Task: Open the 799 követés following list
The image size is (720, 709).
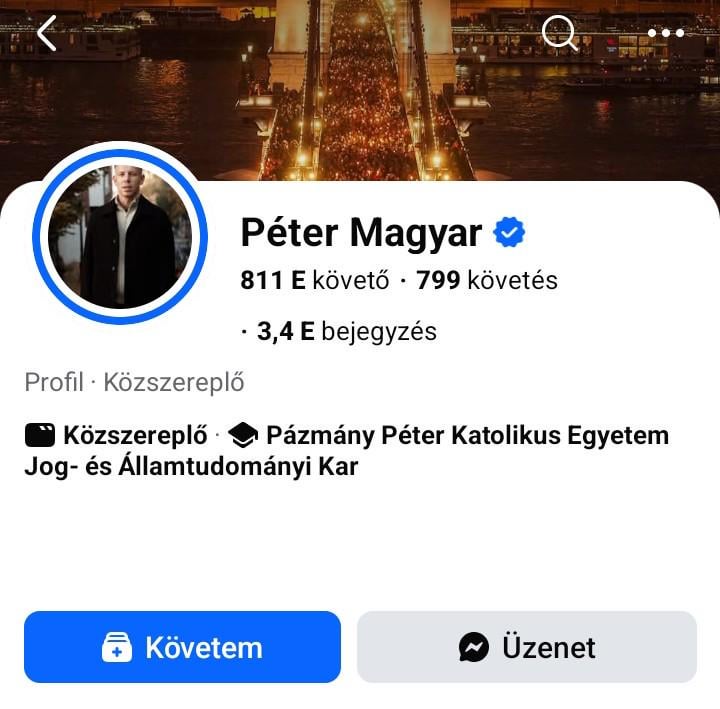Action: [x=487, y=280]
